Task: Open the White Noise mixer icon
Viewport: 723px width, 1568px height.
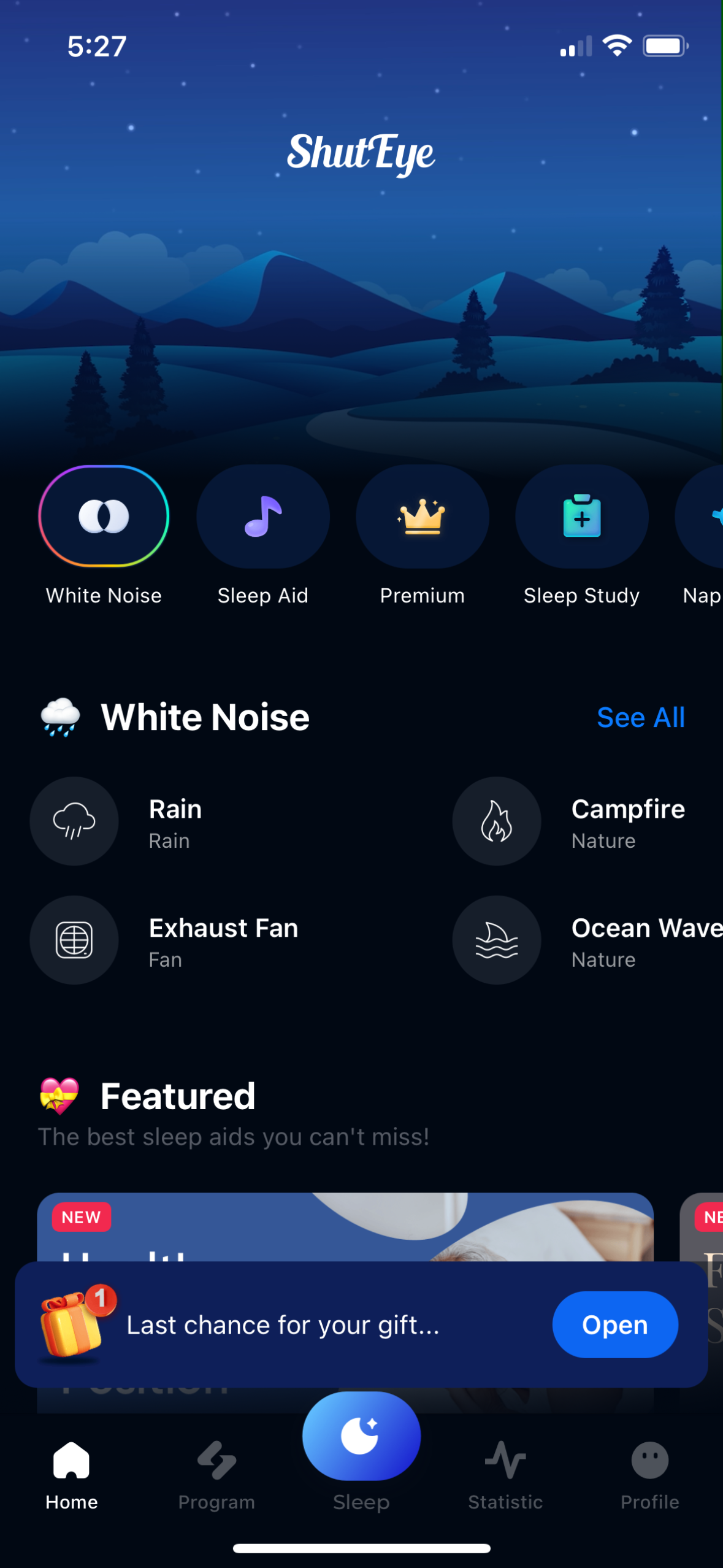Action: point(104,516)
